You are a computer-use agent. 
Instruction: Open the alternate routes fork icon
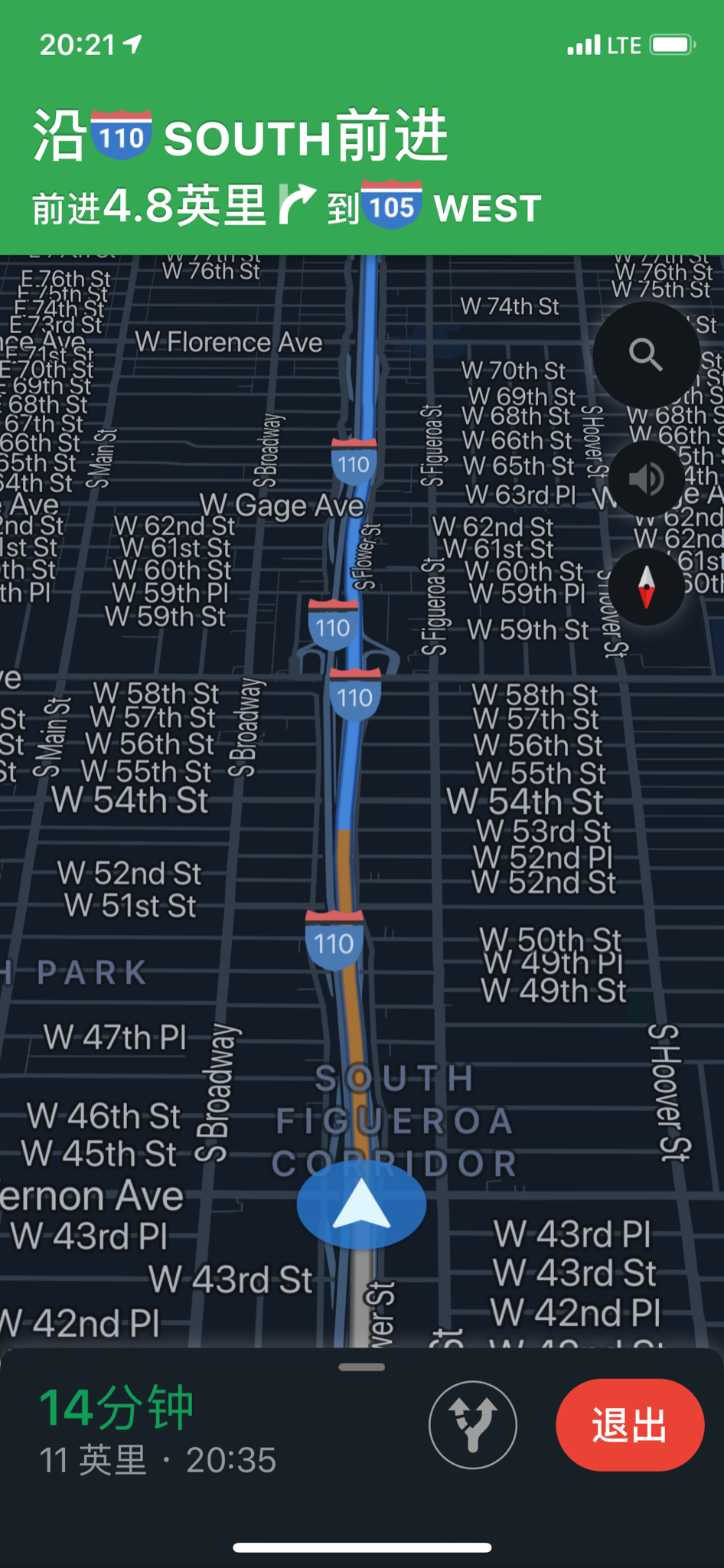[x=473, y=1425]
